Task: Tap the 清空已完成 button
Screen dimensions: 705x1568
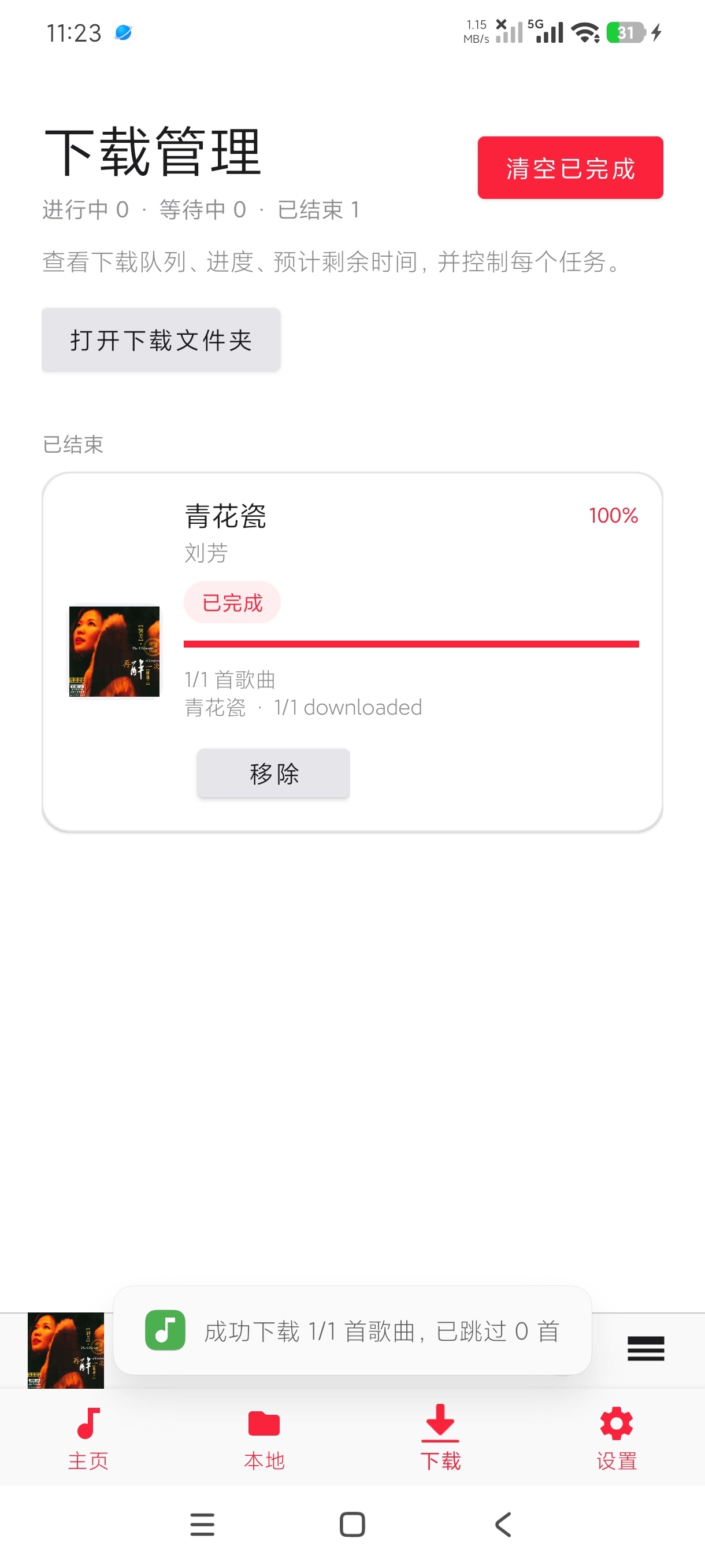Action: click(x=570, y=168)
